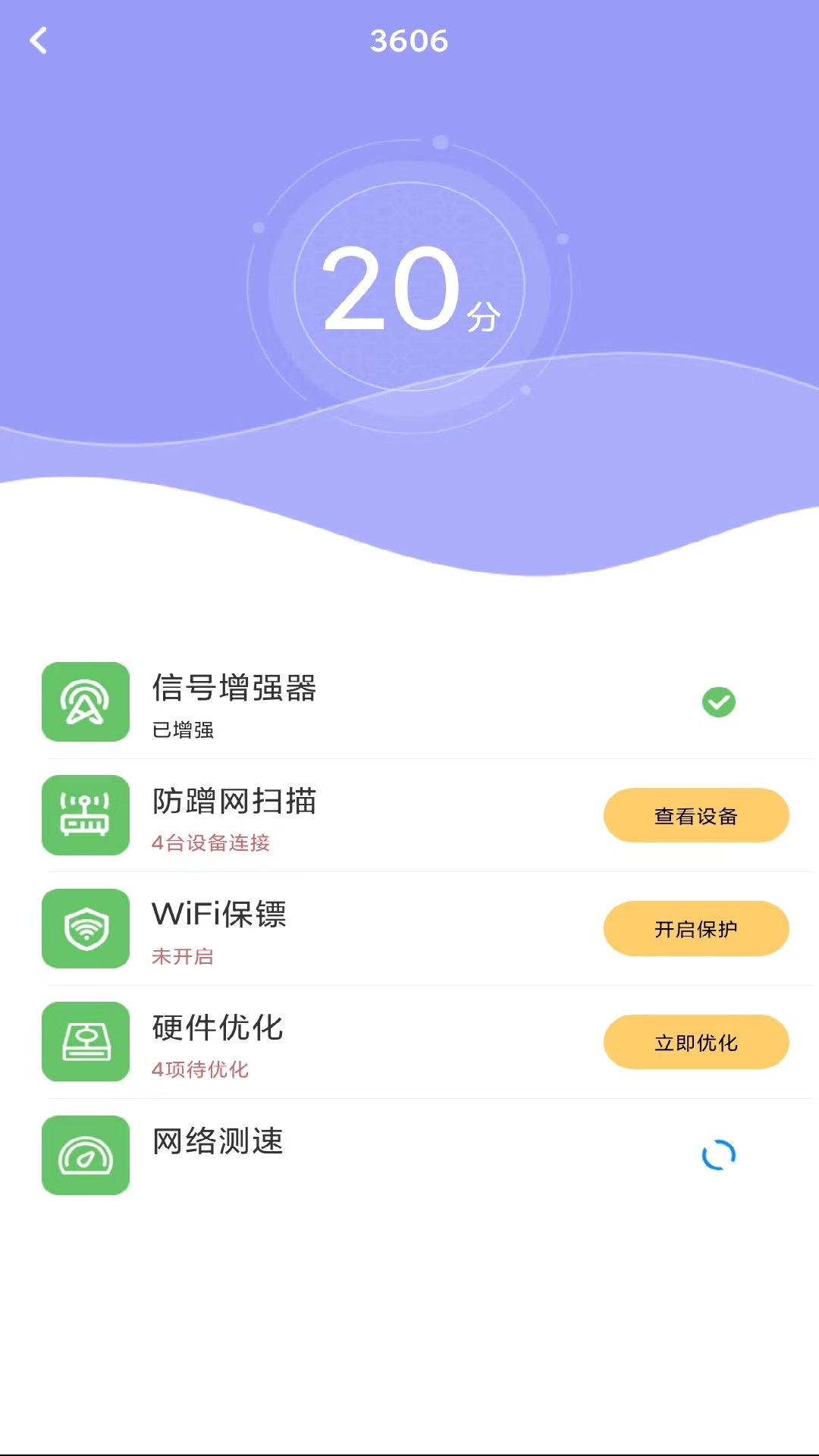Open the 防蹭网扫描 router scan icon
Screen dimensions: 819x1456
(x=86, y=815)
